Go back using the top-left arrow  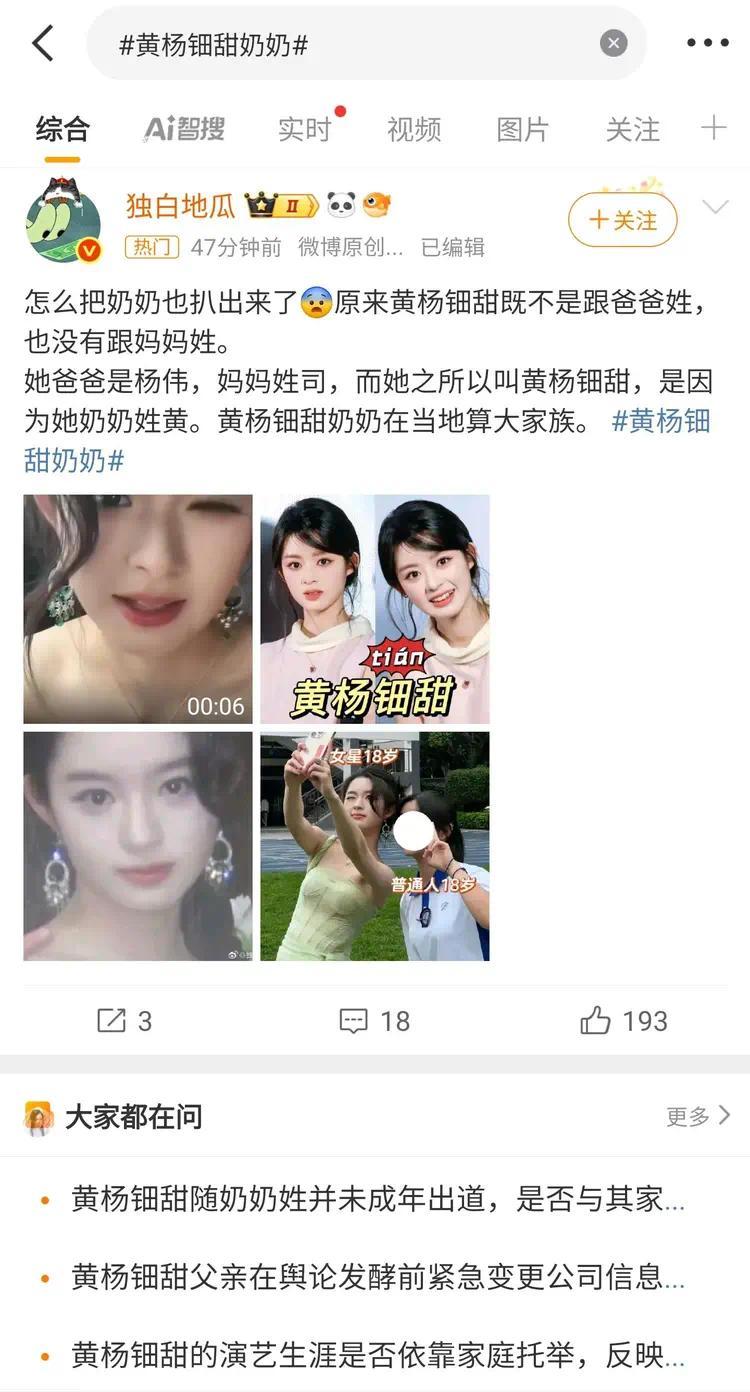click(x=42, y=43)
